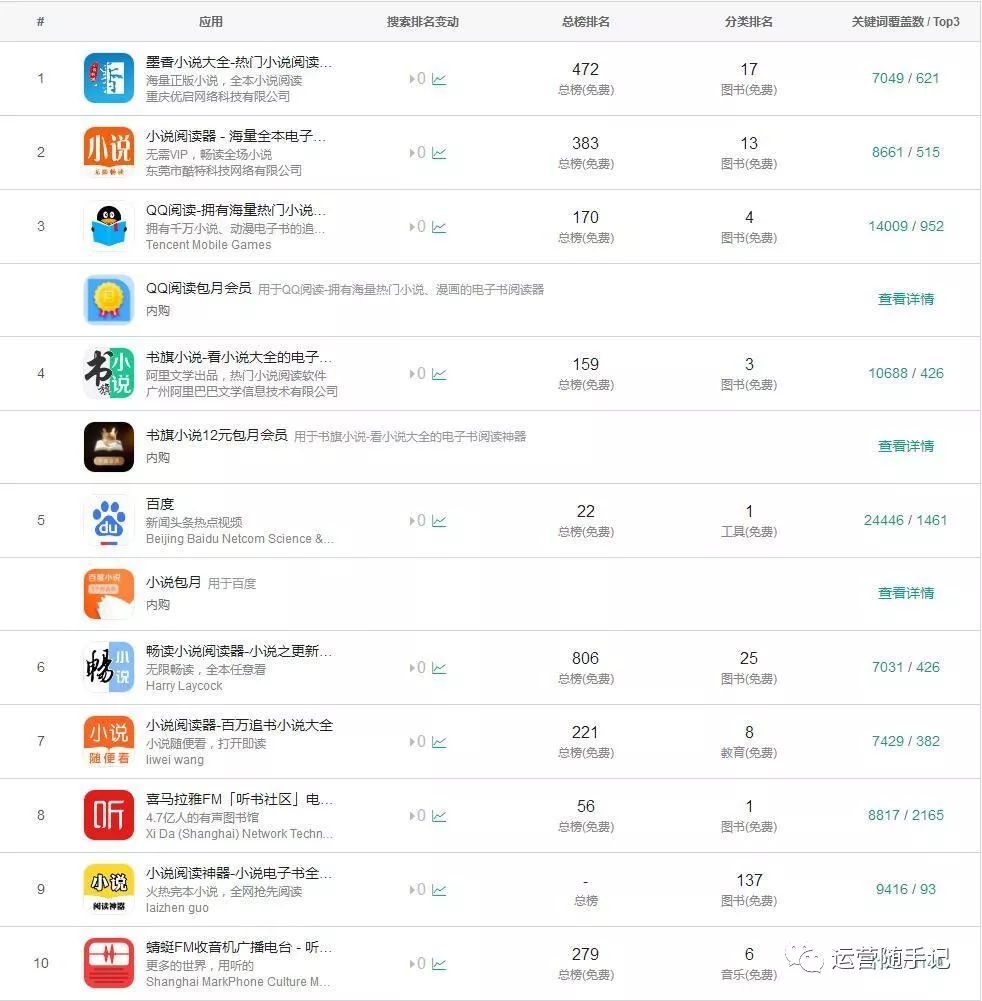Open keyword coverage 14009 / 952

coord(905,226)
